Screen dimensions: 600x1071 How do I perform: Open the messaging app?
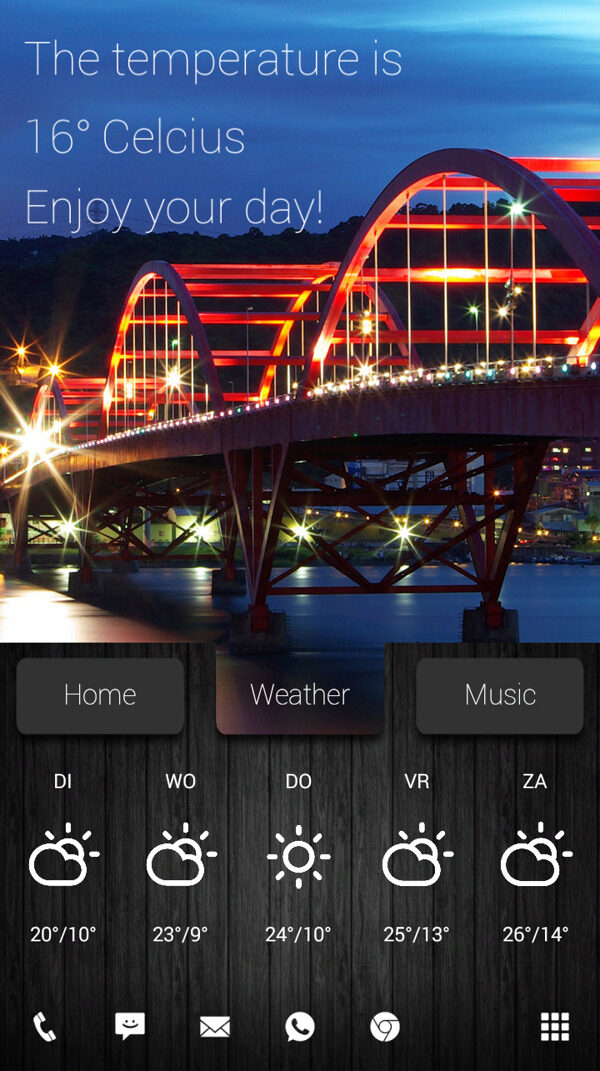(129, 1026)
